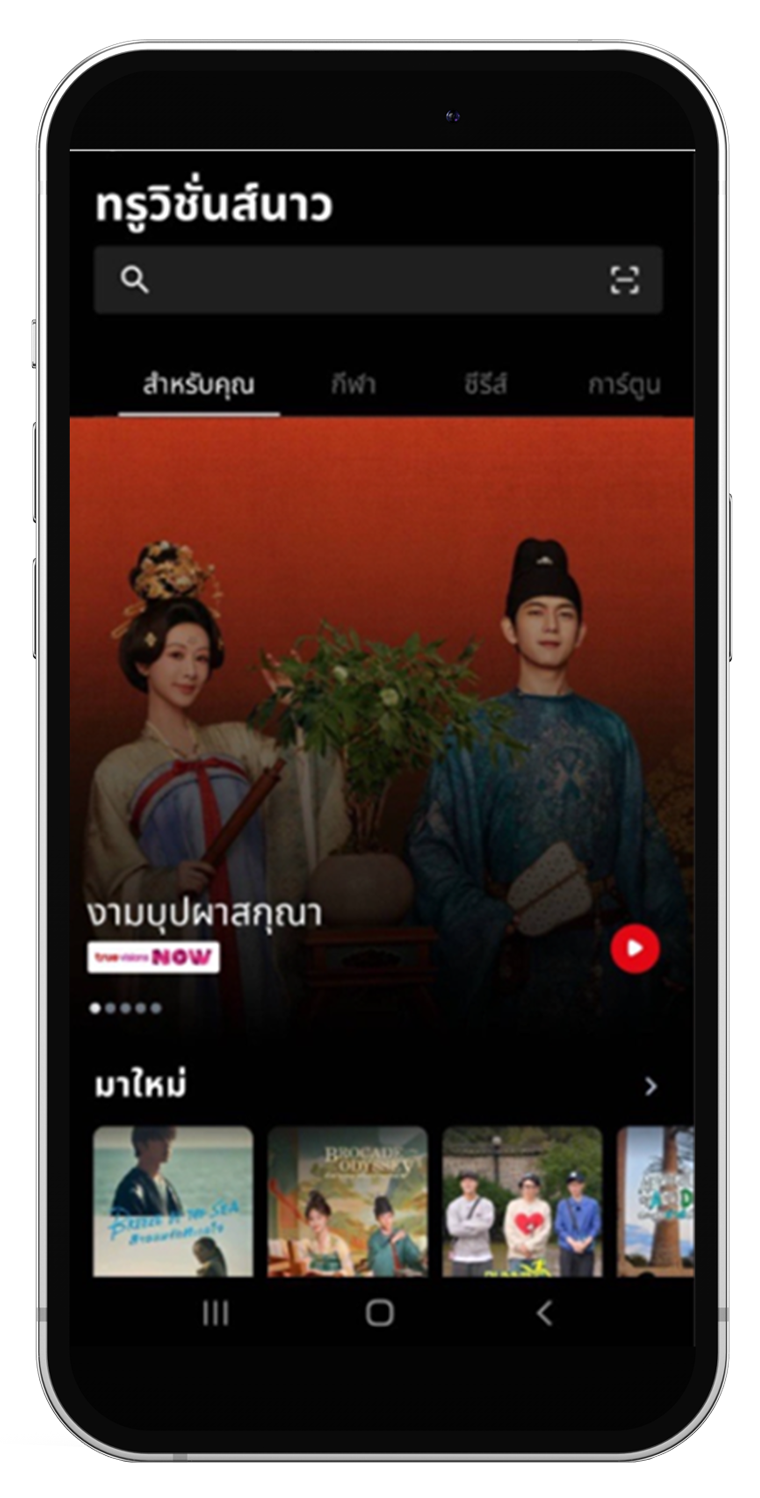Open the show with three men poster
The width and height of the screenshot is (760, 1498).
(522, 1201)
